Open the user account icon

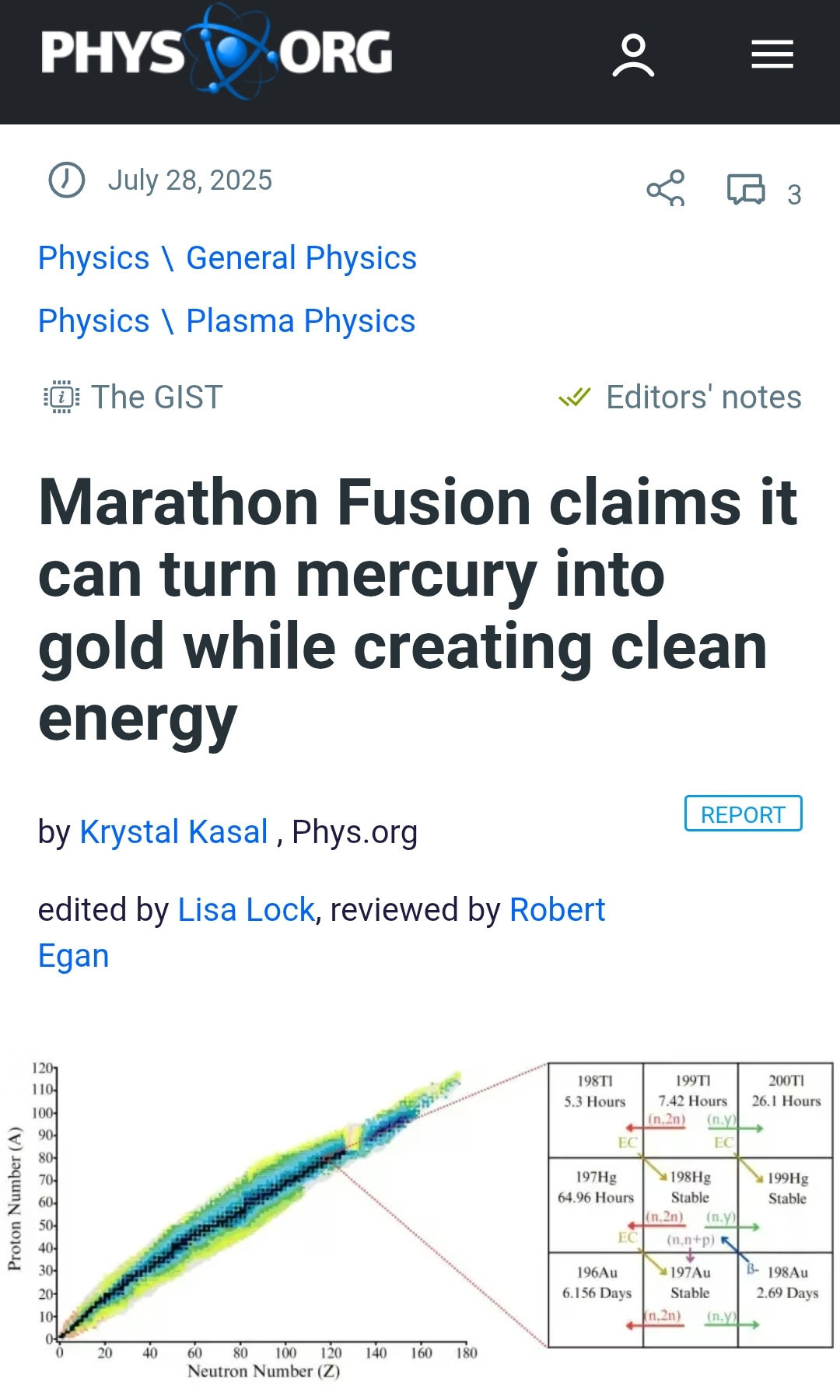[633, 55]
